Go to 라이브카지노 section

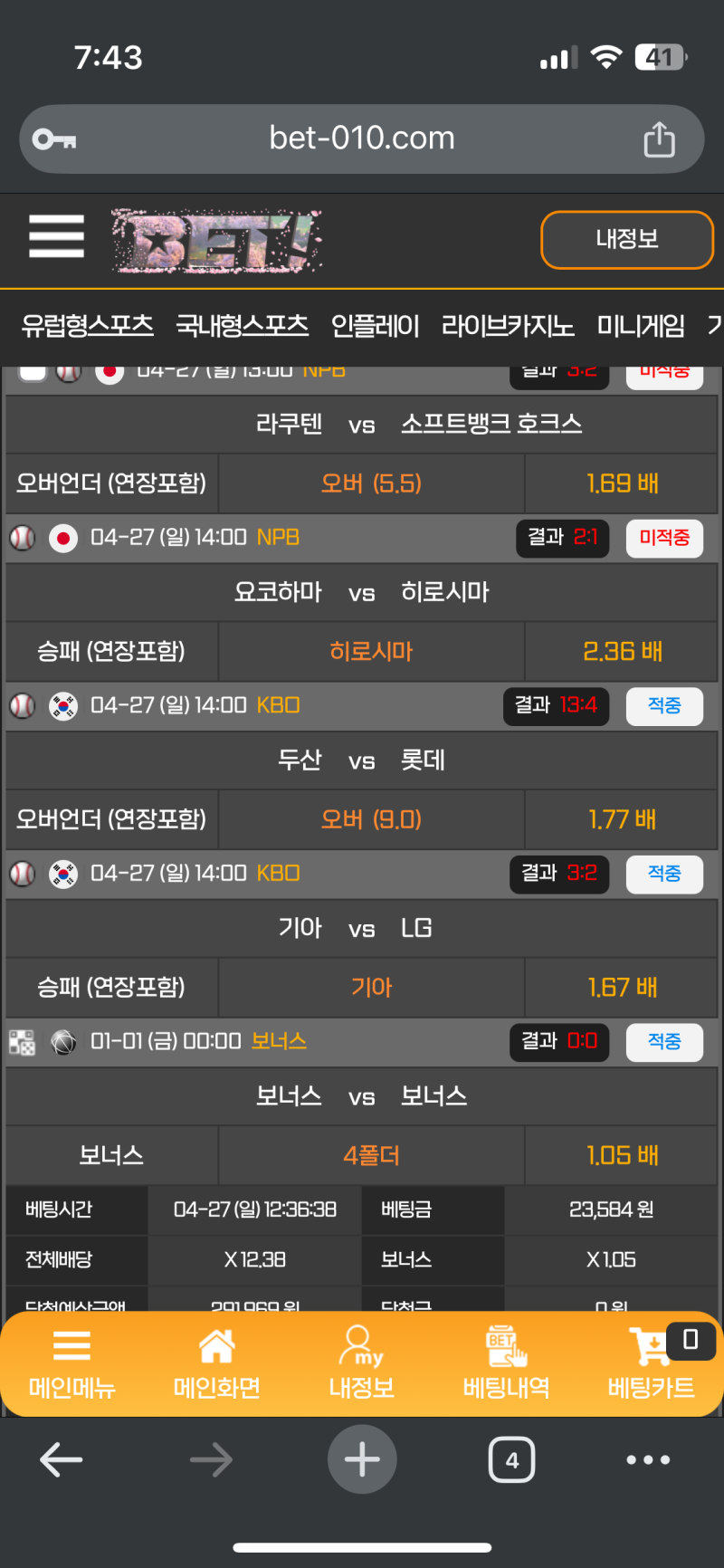pos(508,326)
